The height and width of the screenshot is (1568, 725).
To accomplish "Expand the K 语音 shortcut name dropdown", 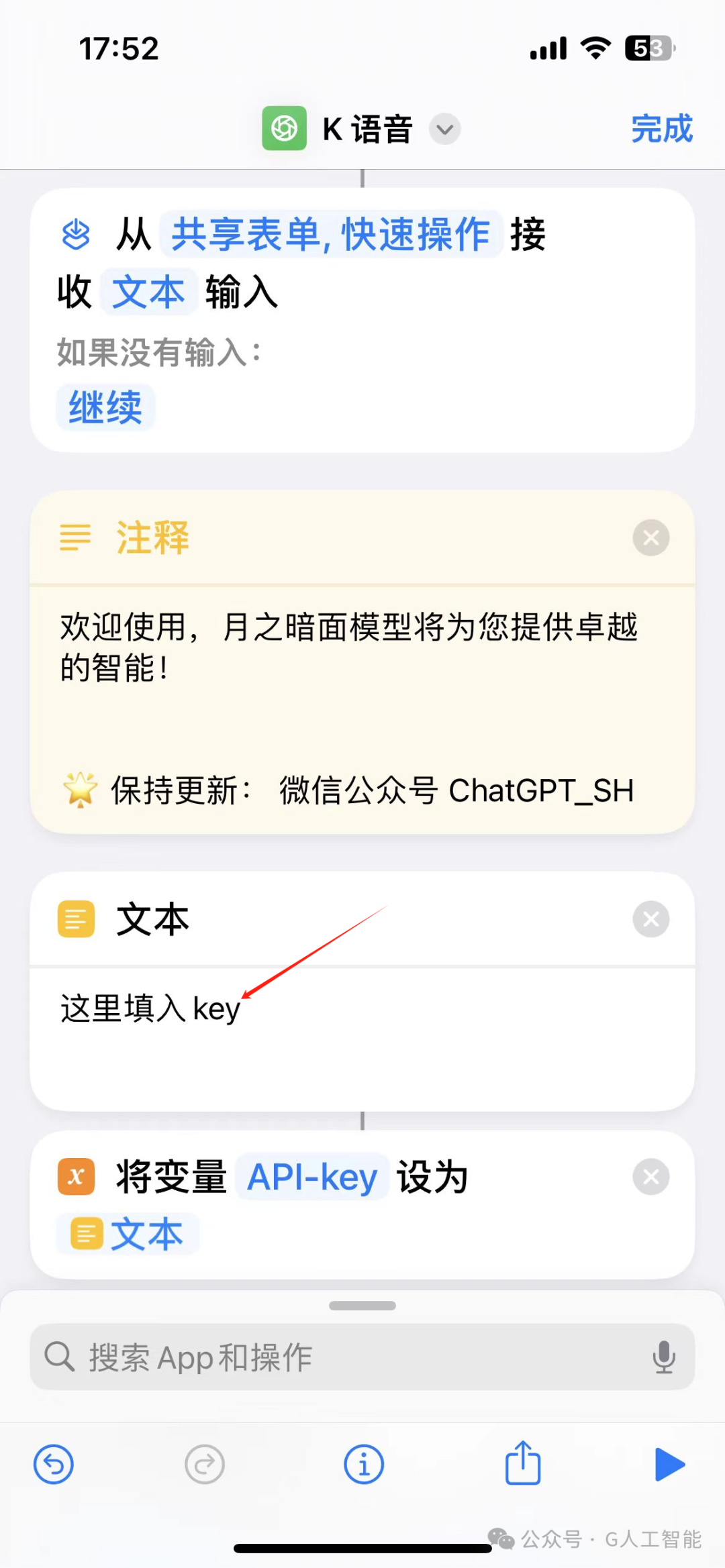I will pos(444,129).
